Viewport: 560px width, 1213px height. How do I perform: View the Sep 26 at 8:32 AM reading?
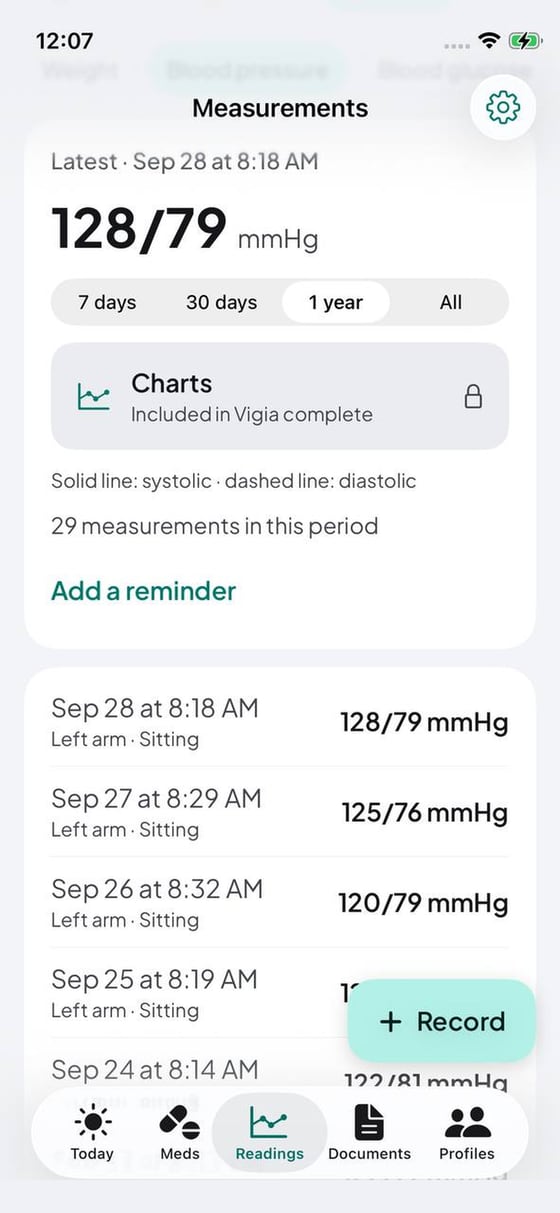click(280, 902)
